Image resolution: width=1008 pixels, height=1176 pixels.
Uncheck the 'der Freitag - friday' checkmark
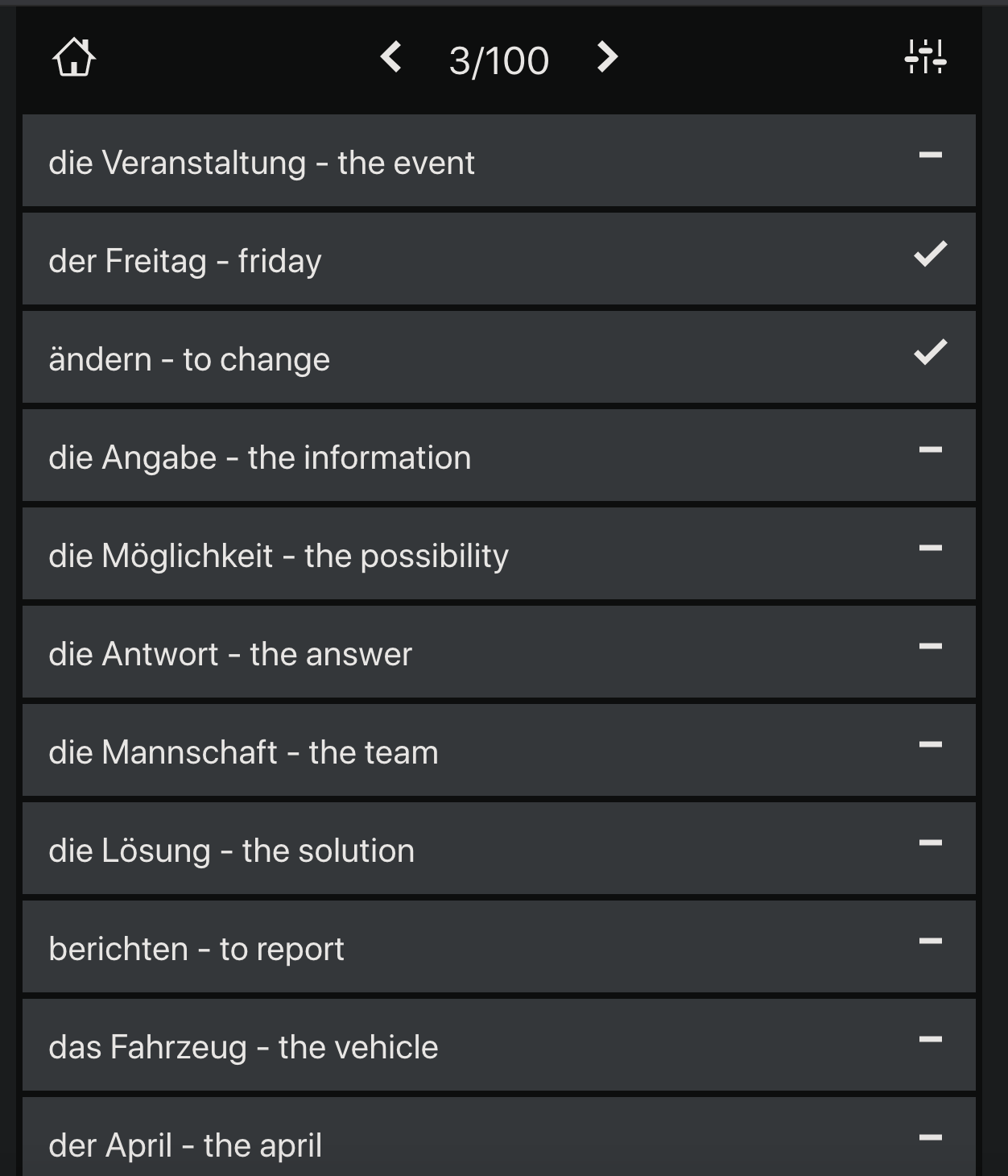click(930, 255)
